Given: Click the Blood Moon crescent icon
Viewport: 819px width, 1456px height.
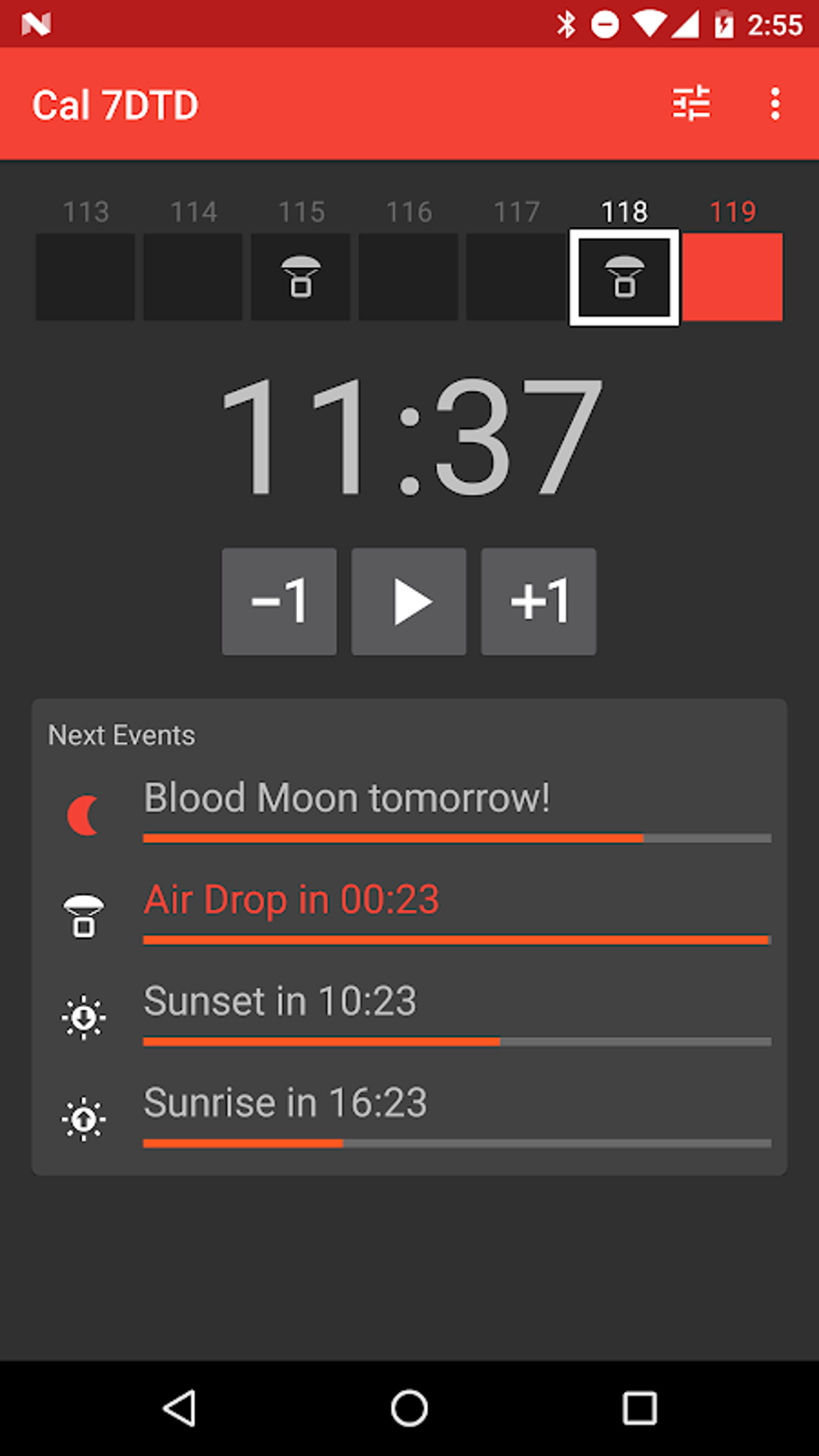Looking at the screenshot, I should coord(84,814).
